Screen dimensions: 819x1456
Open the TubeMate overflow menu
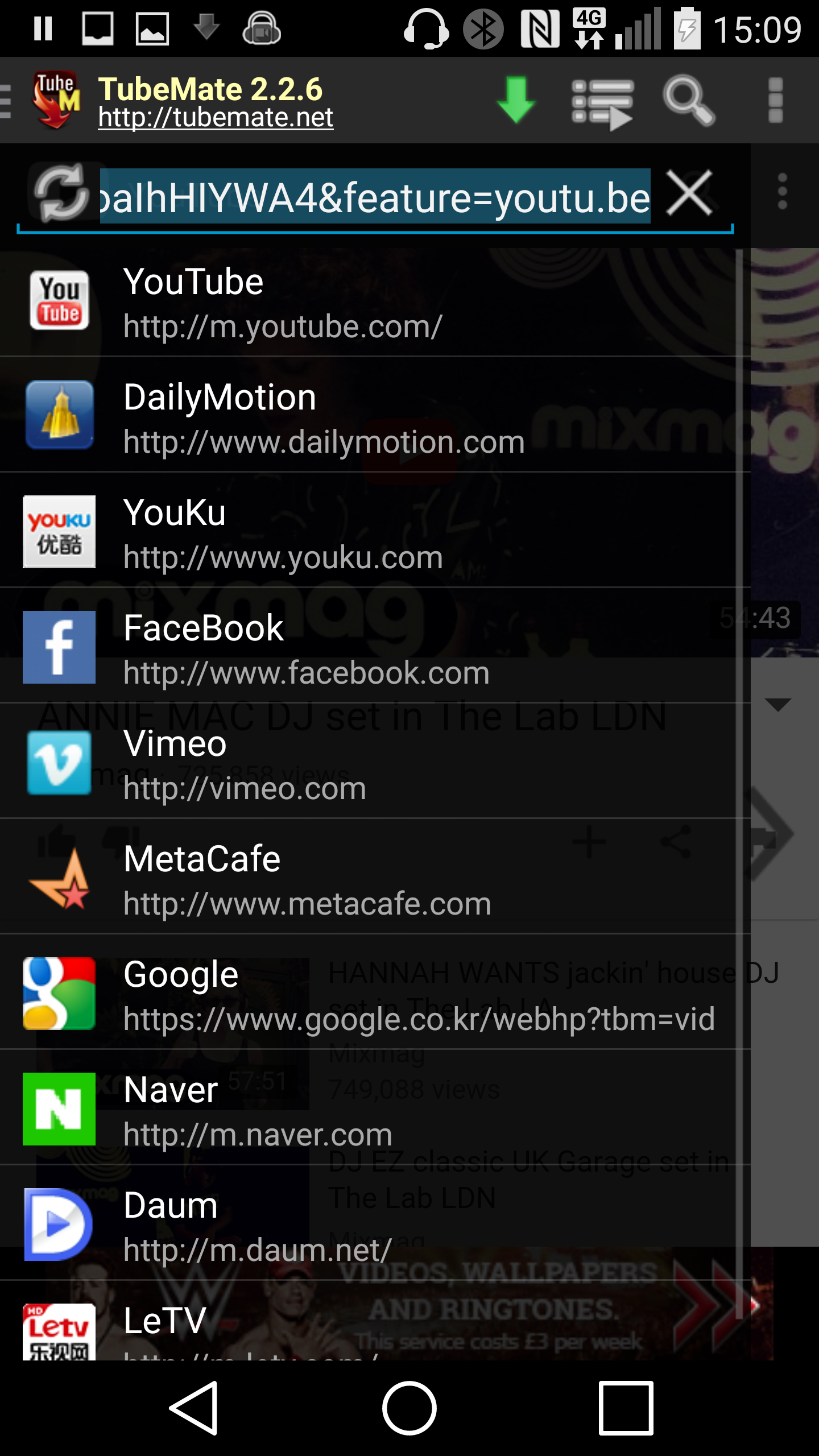point(775,101)
